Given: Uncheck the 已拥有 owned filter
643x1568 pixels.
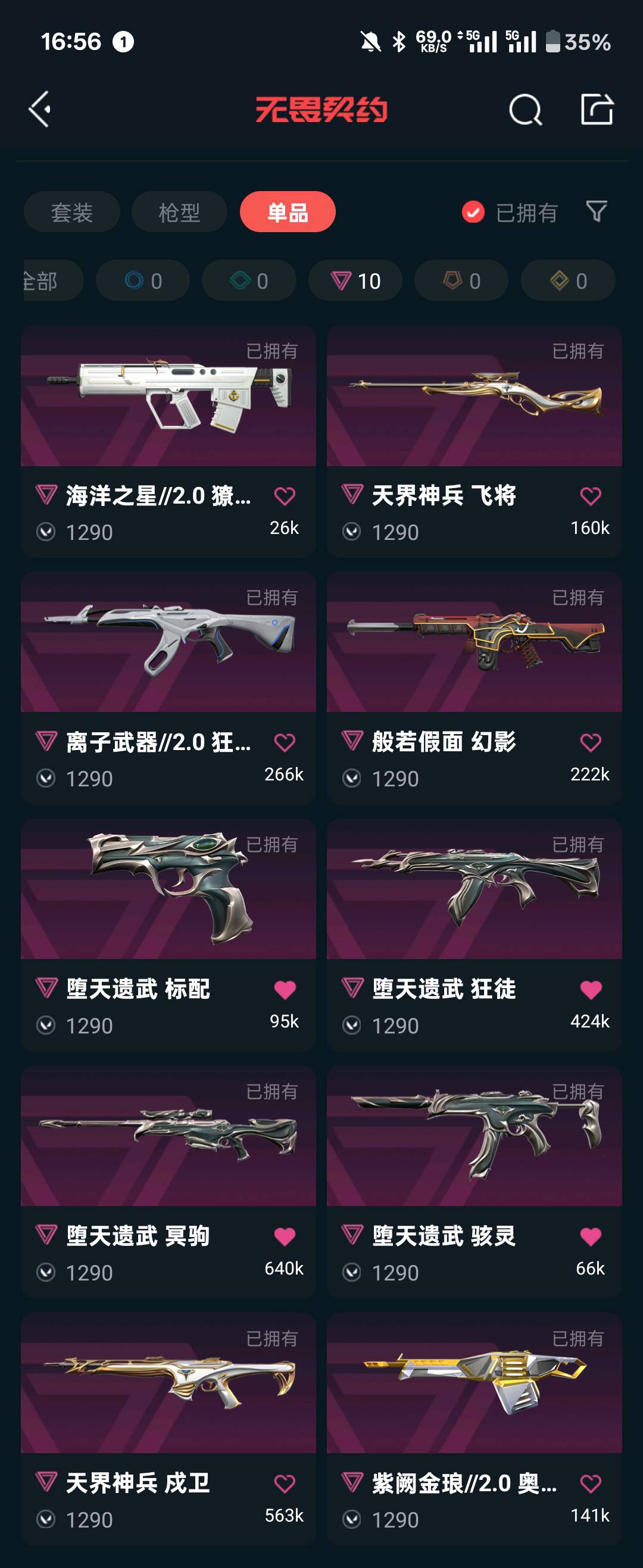Looking at the screenshot, I should pyautogui.click(x=473, y=212).
